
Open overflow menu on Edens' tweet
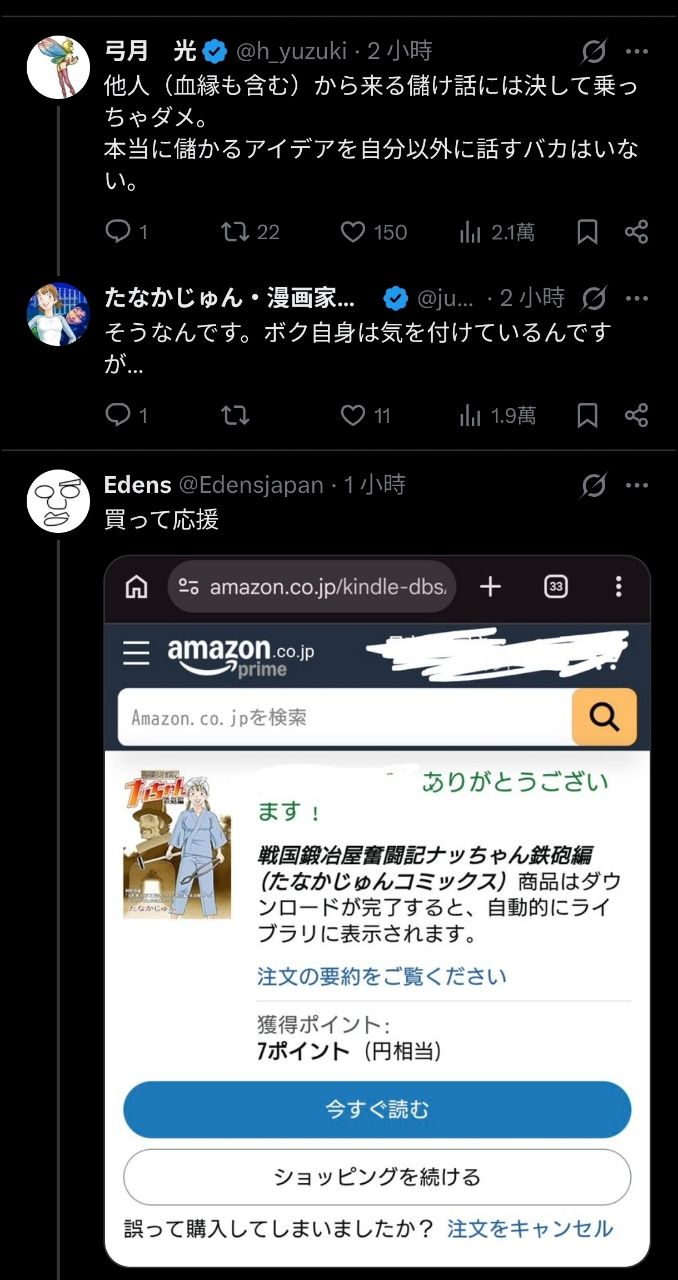[x=637, y=486]
